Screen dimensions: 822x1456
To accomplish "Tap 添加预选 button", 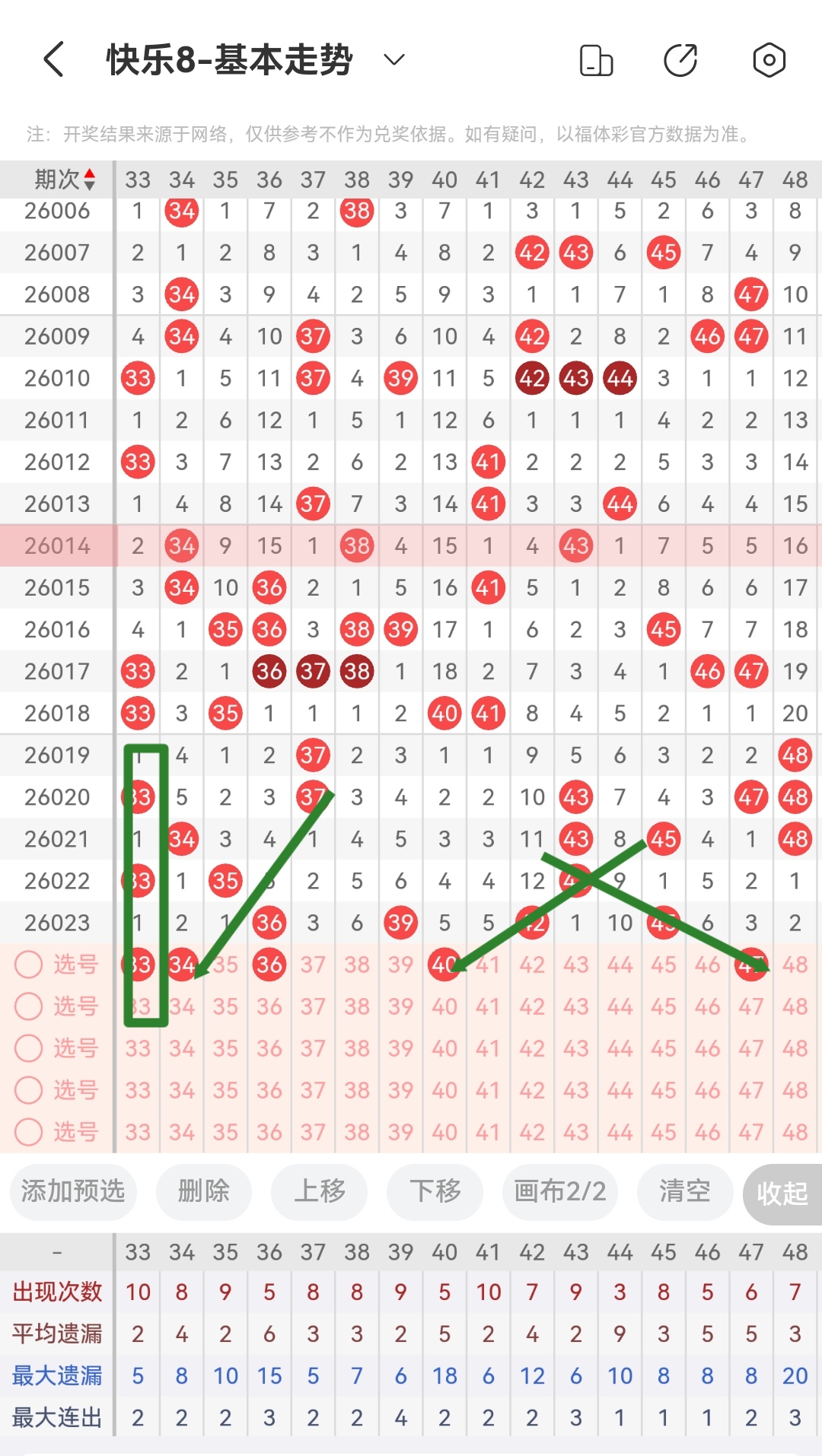I will 73,1191.
